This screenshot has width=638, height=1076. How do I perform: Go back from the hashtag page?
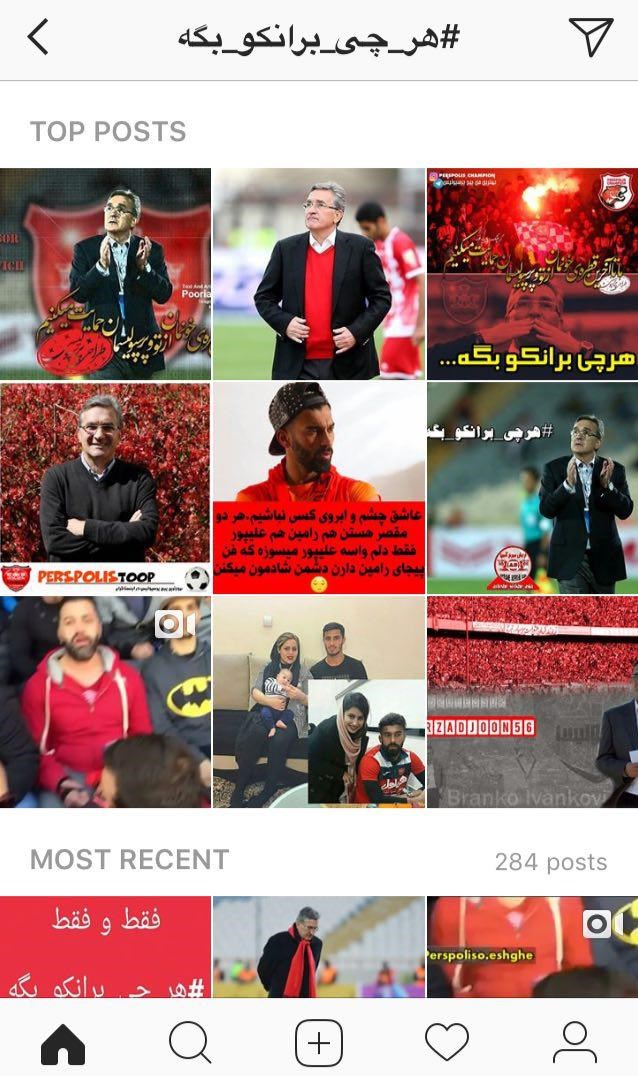[x=38, y=38]
